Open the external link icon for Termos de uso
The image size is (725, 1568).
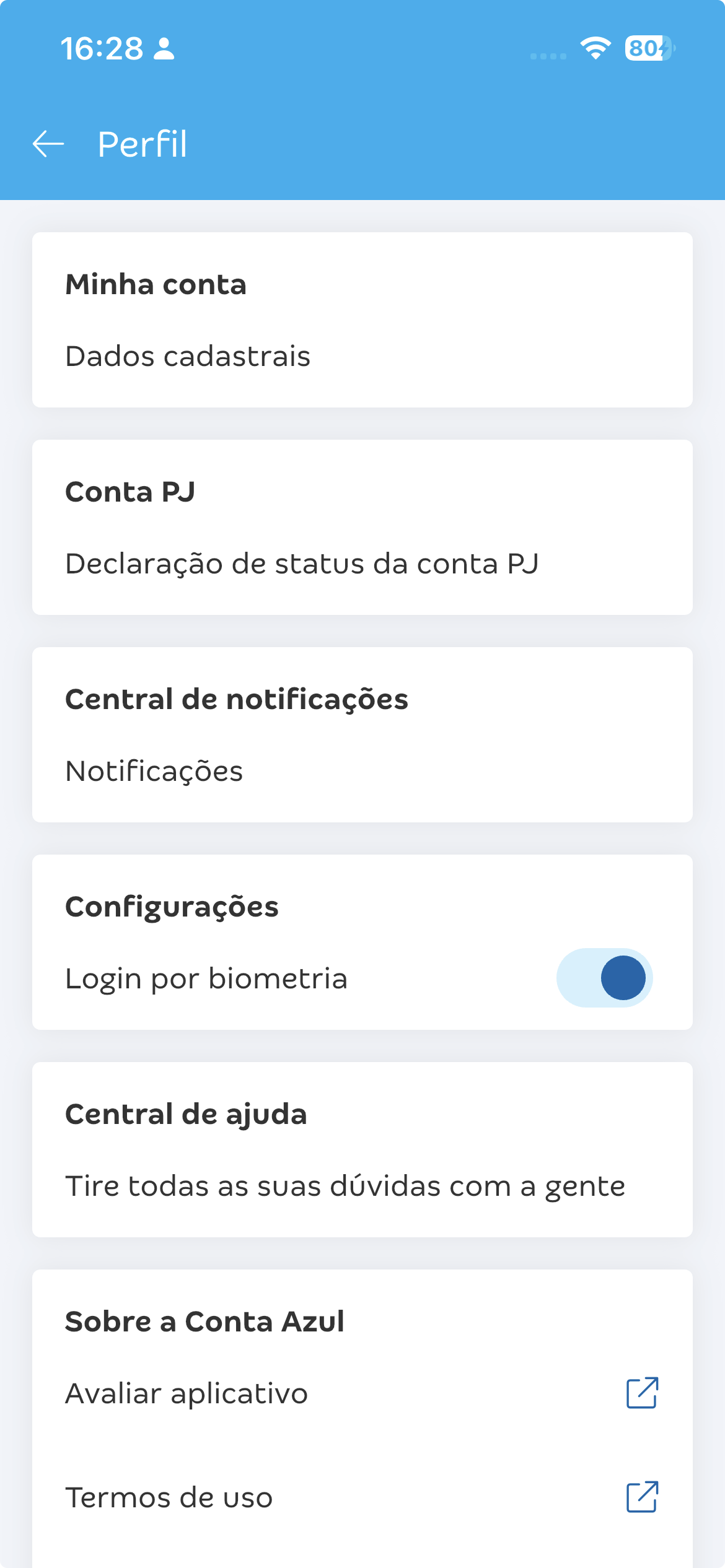point(643,1498)
